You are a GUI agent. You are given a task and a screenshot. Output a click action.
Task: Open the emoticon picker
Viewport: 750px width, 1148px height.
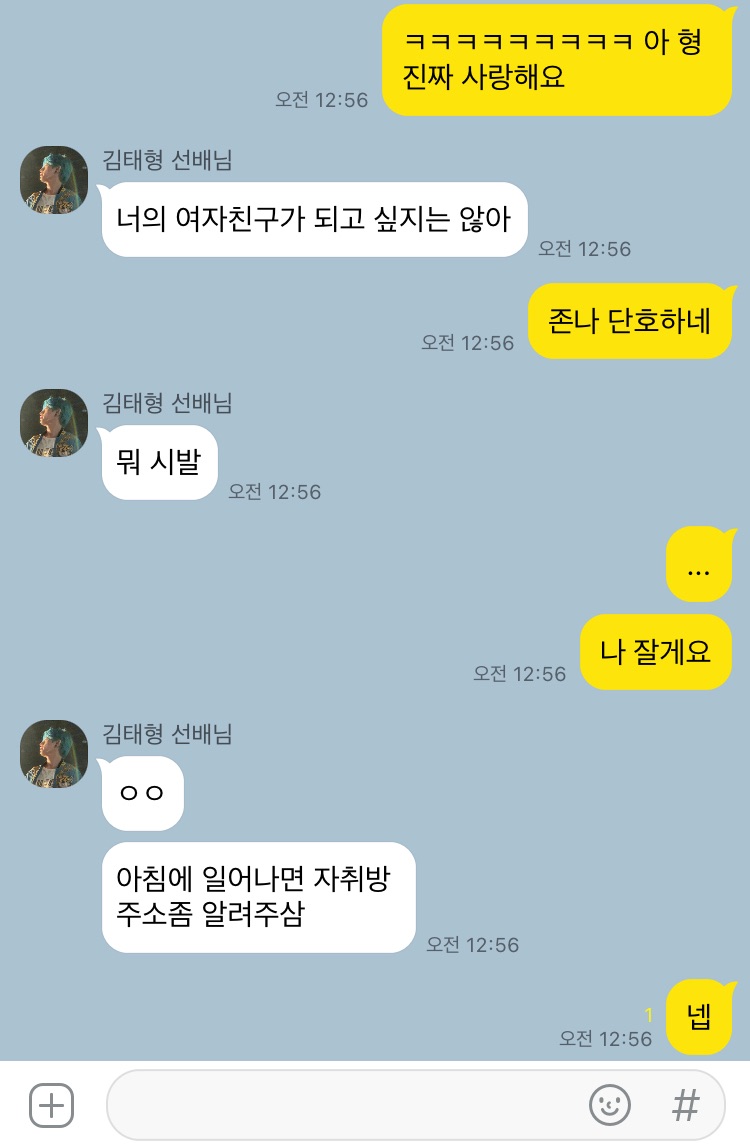tap(609, 1105)
